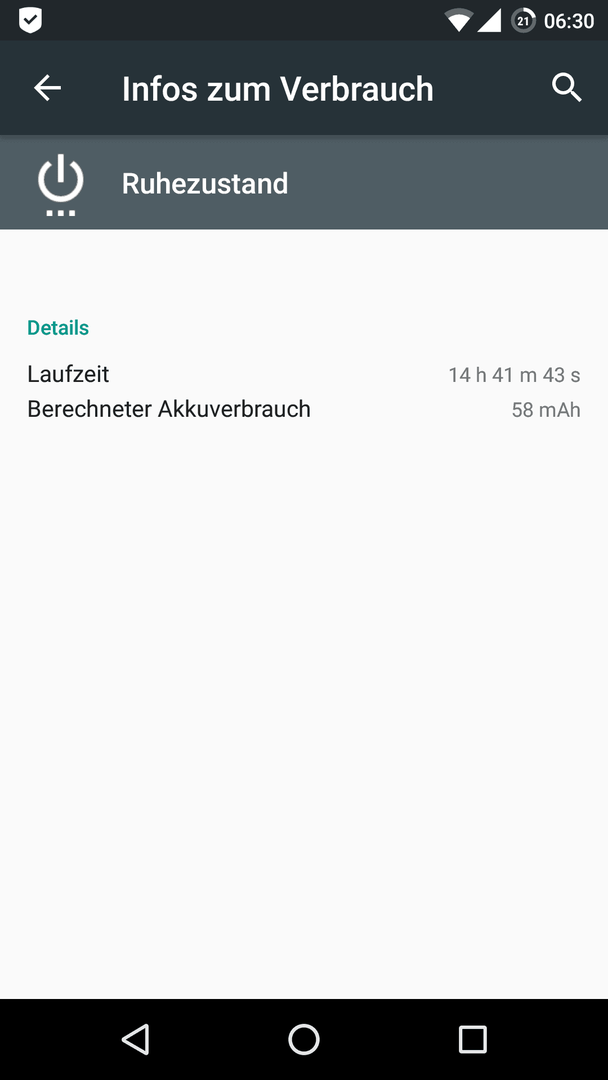608x1080 pixels.
Task: Tap the system back navigation button
Action: pos(136,1039)
